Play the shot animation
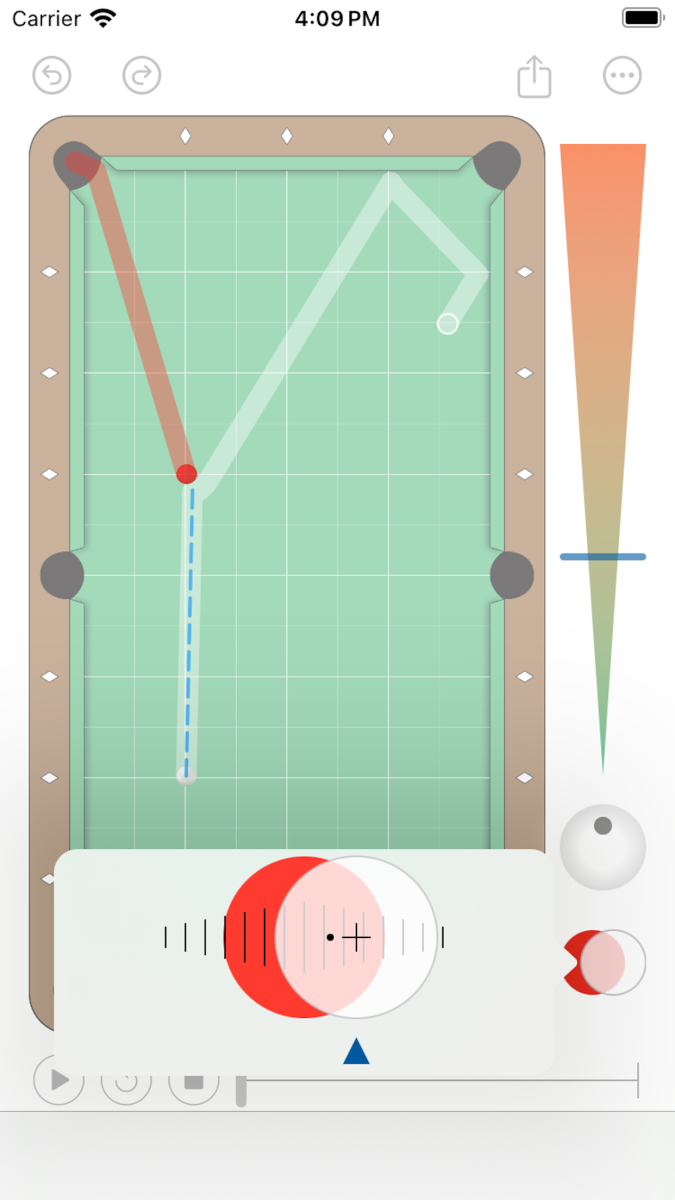This screenshot has height=1200, width=675. click(59, 1080)
